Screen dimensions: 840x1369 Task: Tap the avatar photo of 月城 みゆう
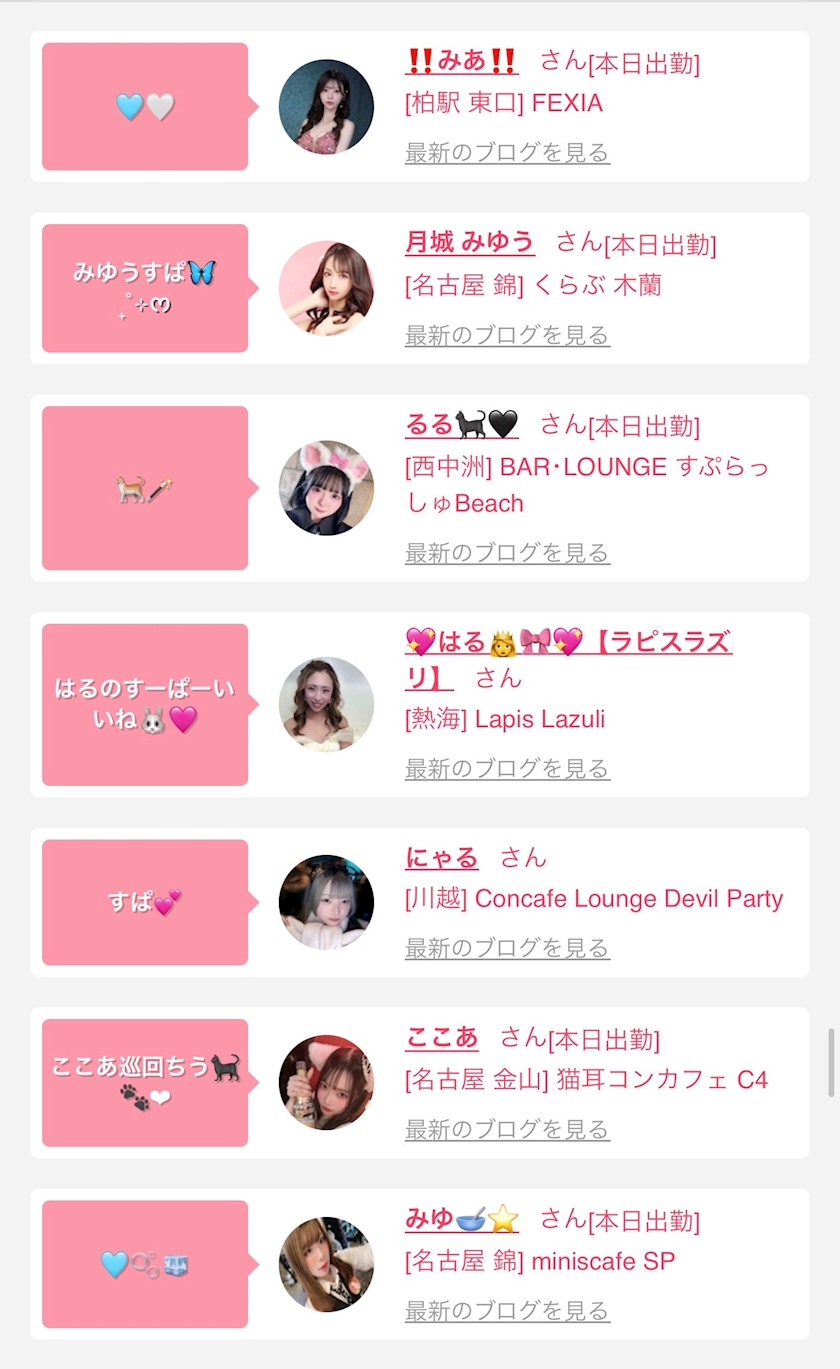[326, 288]
